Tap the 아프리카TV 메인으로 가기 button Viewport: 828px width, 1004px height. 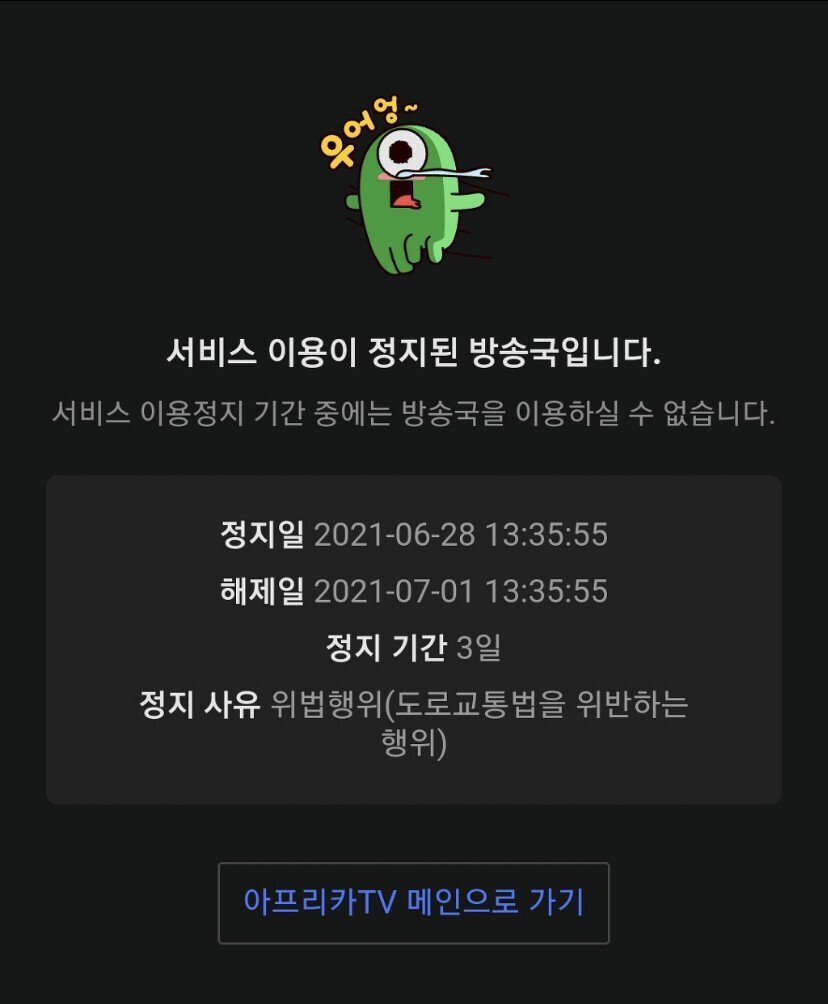[413, 902]
